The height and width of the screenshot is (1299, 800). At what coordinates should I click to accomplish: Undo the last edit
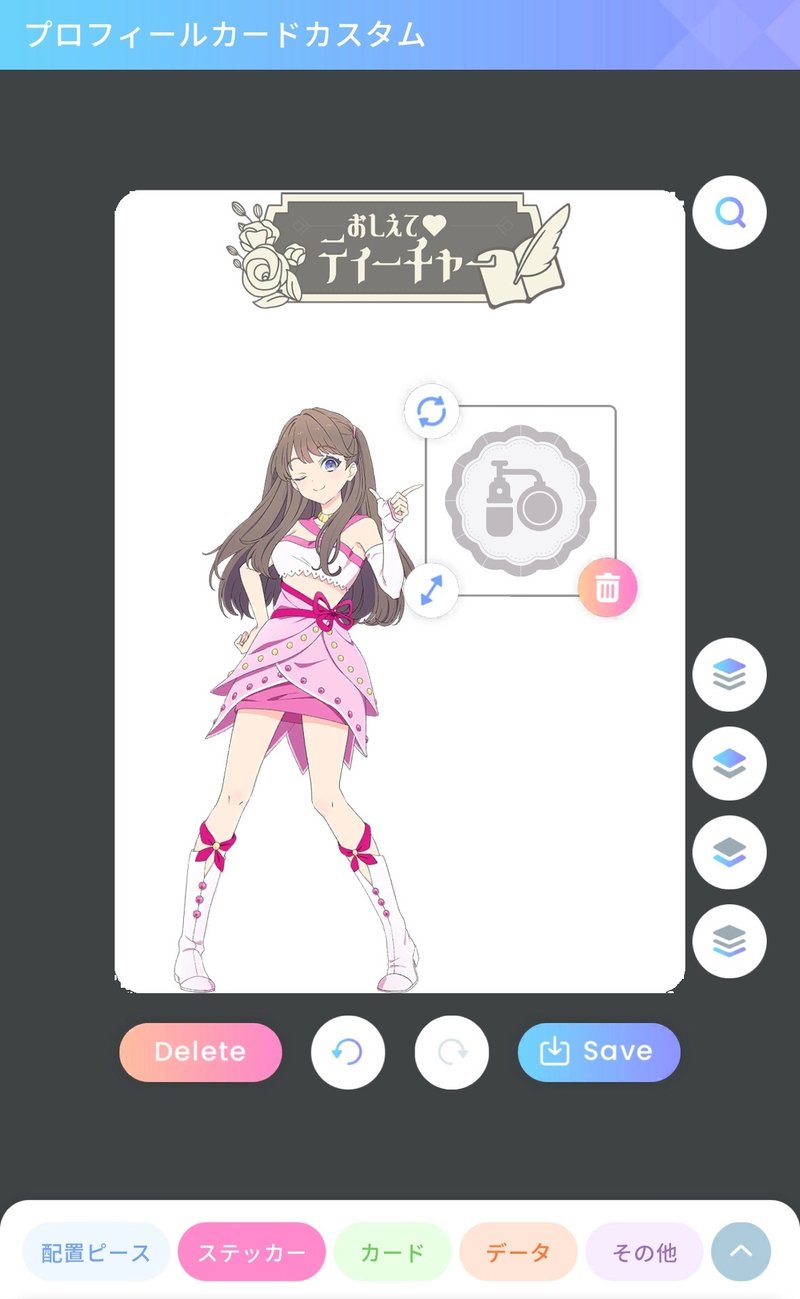click(348, 1052)
